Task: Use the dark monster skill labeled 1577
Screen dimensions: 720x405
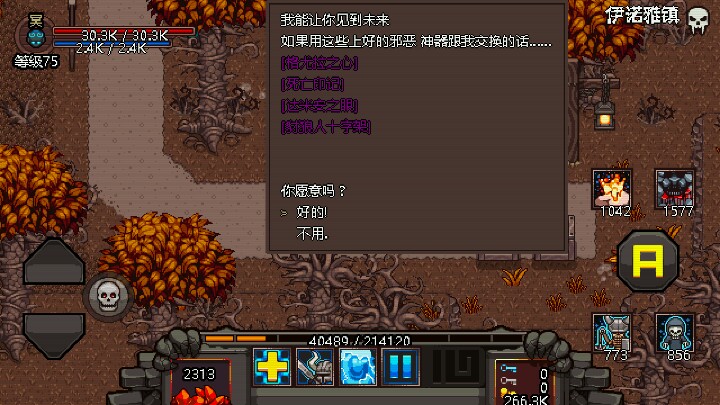Action: (675, 188)
